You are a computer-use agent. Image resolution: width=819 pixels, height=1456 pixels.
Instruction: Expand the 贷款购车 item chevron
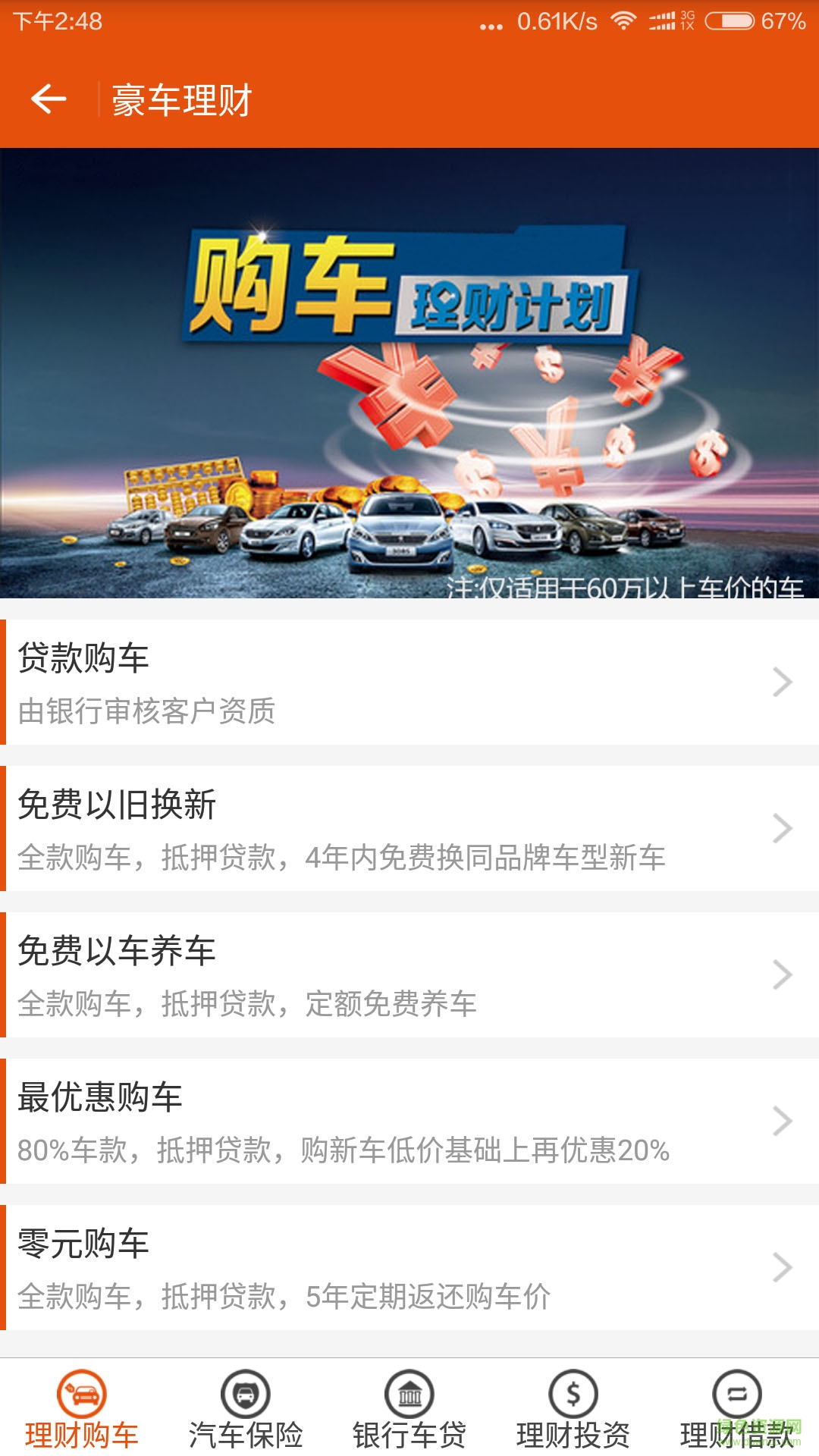tap(782, 681)
